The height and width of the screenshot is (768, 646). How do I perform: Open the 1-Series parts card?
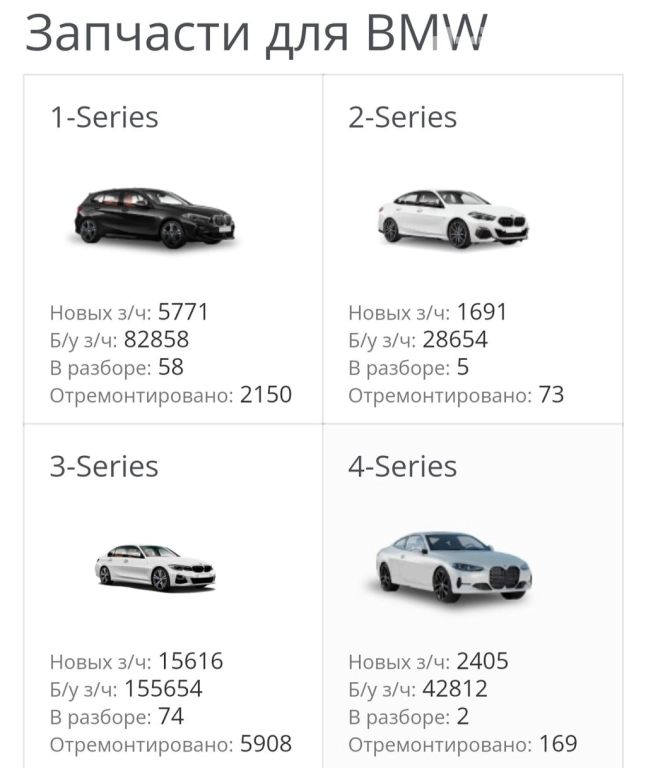pos(173,250)
